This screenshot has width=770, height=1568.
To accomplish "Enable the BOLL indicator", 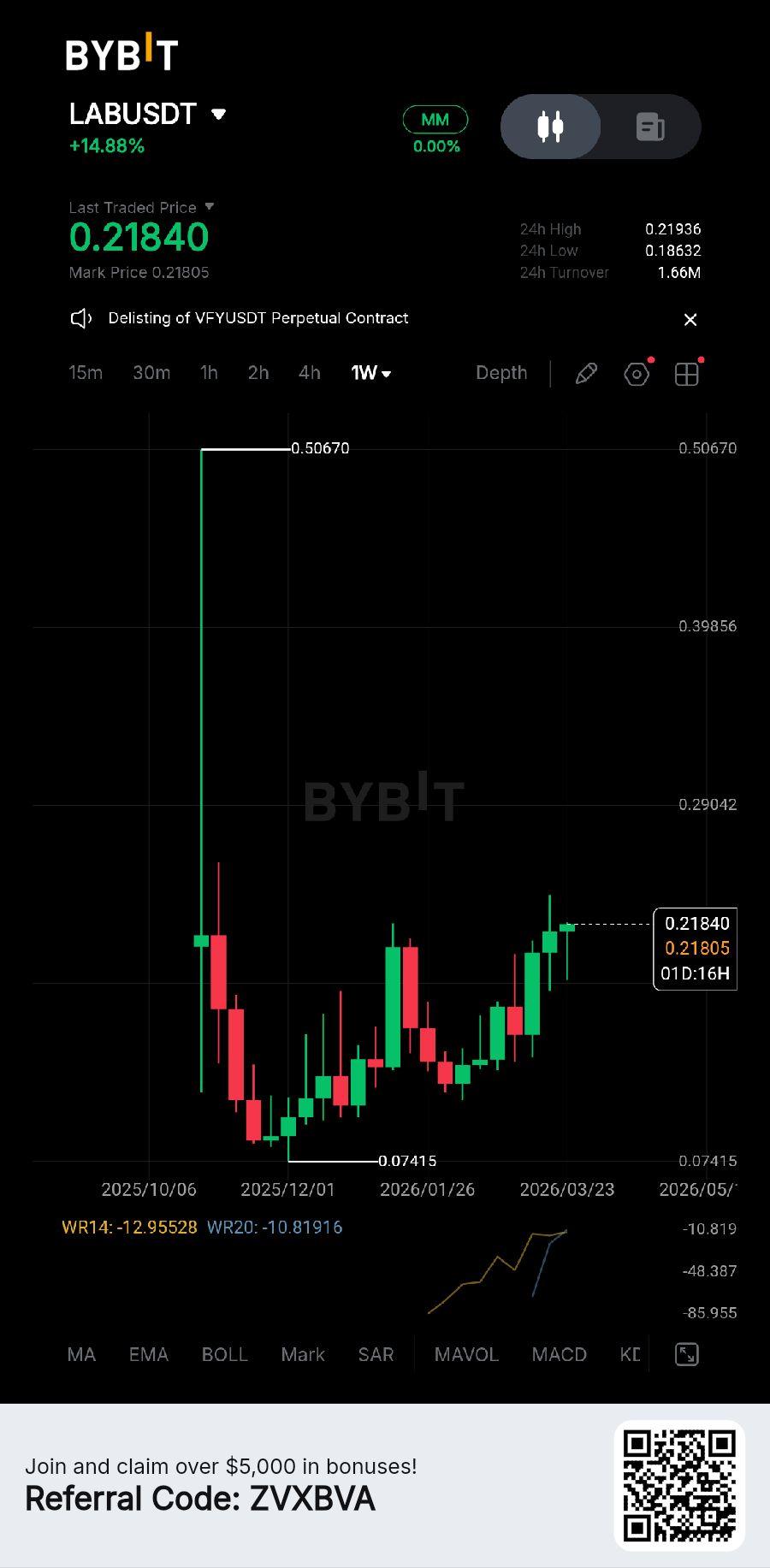I will coord(224,1354).
